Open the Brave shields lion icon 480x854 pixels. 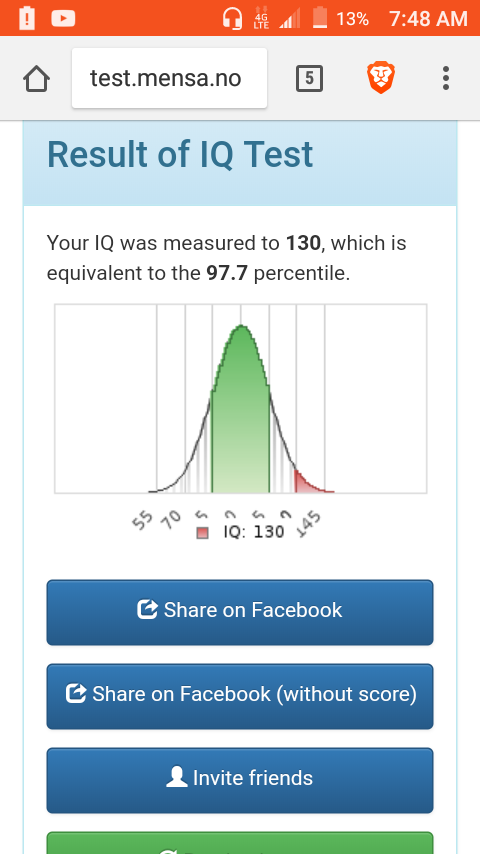(381, 77)
